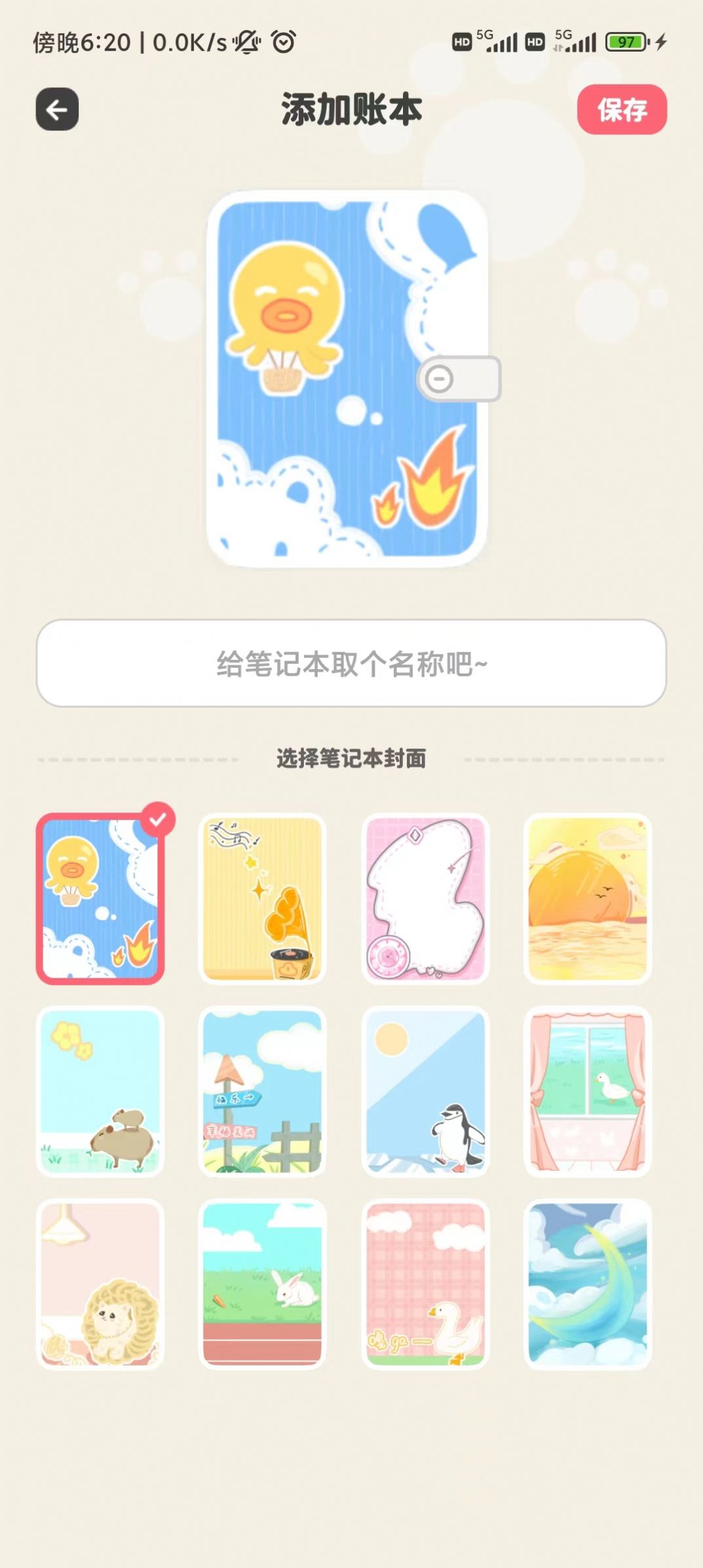Pick the signpost and fence cover
This screenshot has width=703, height=1568.
click(x=262, y=1091)
